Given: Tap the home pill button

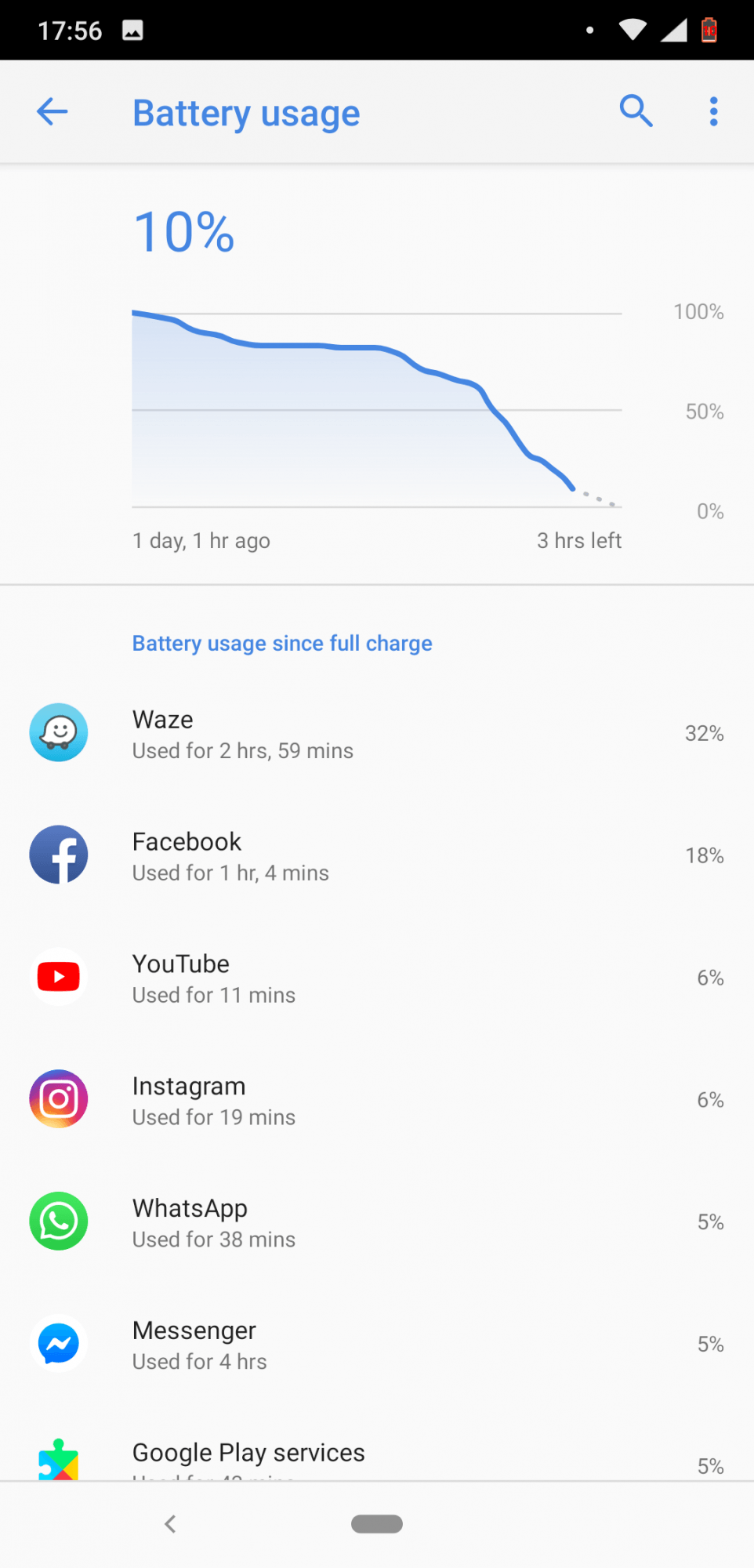Looking at the screenshot, I should pos(377,1524).
